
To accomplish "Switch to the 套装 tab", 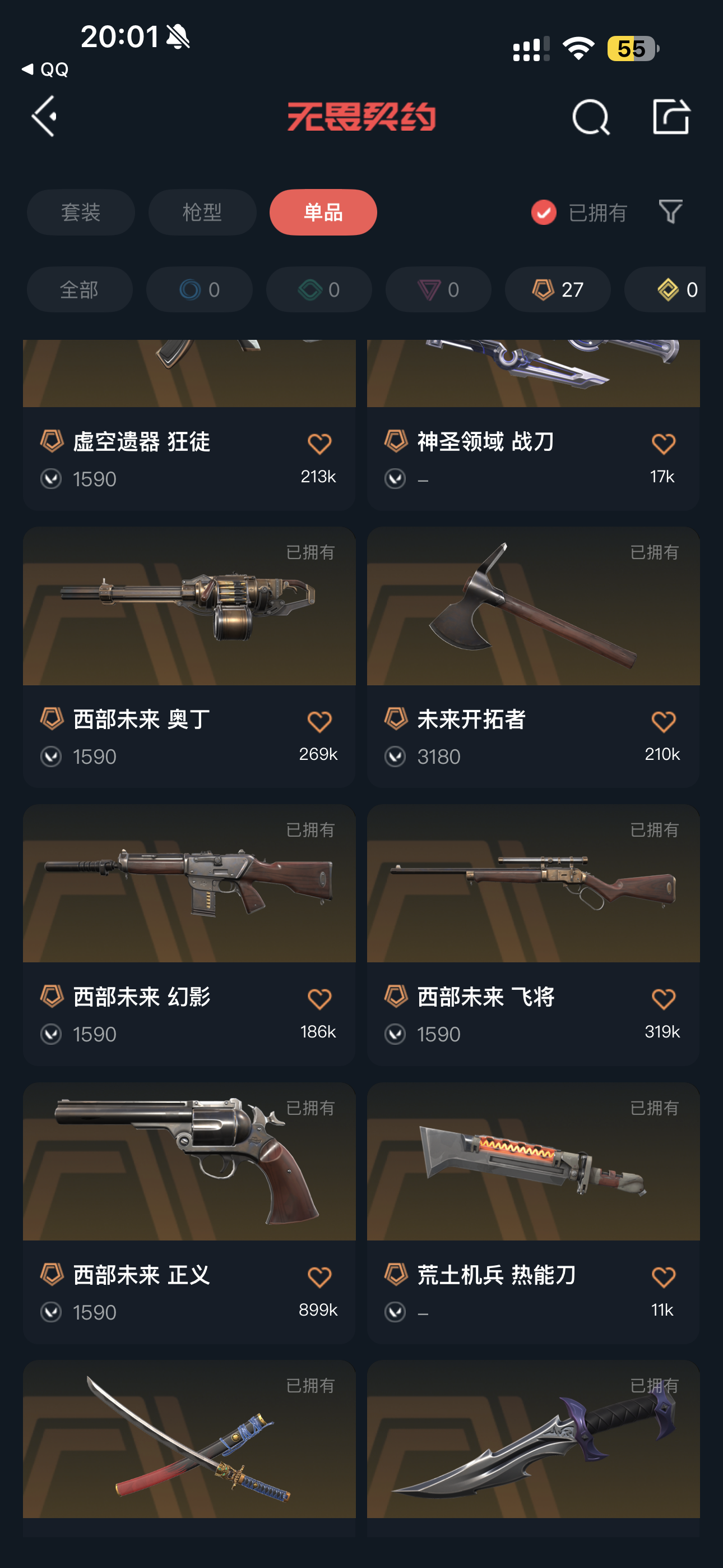I will (81, 213).
